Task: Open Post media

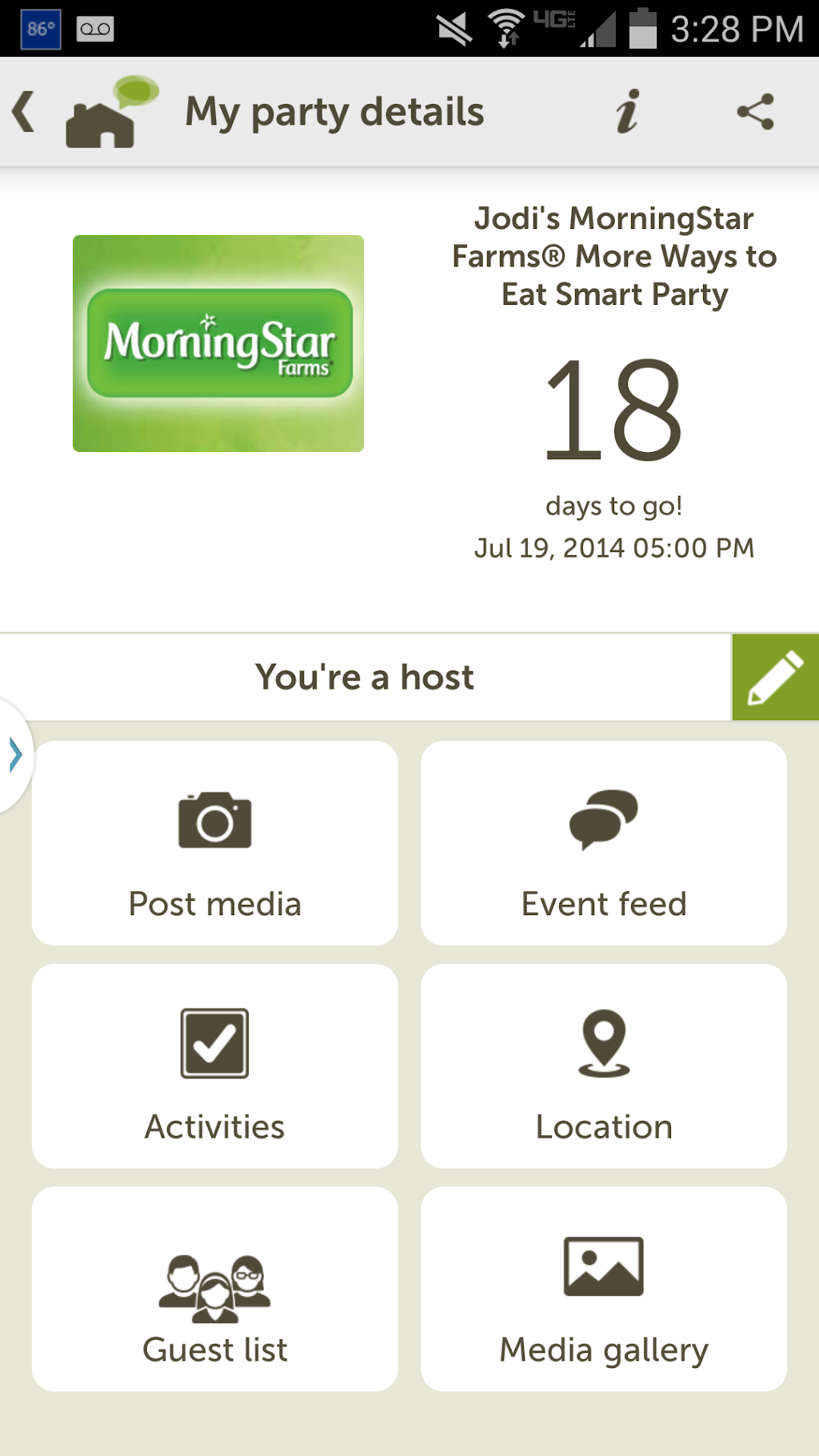Action: [215, 843]
